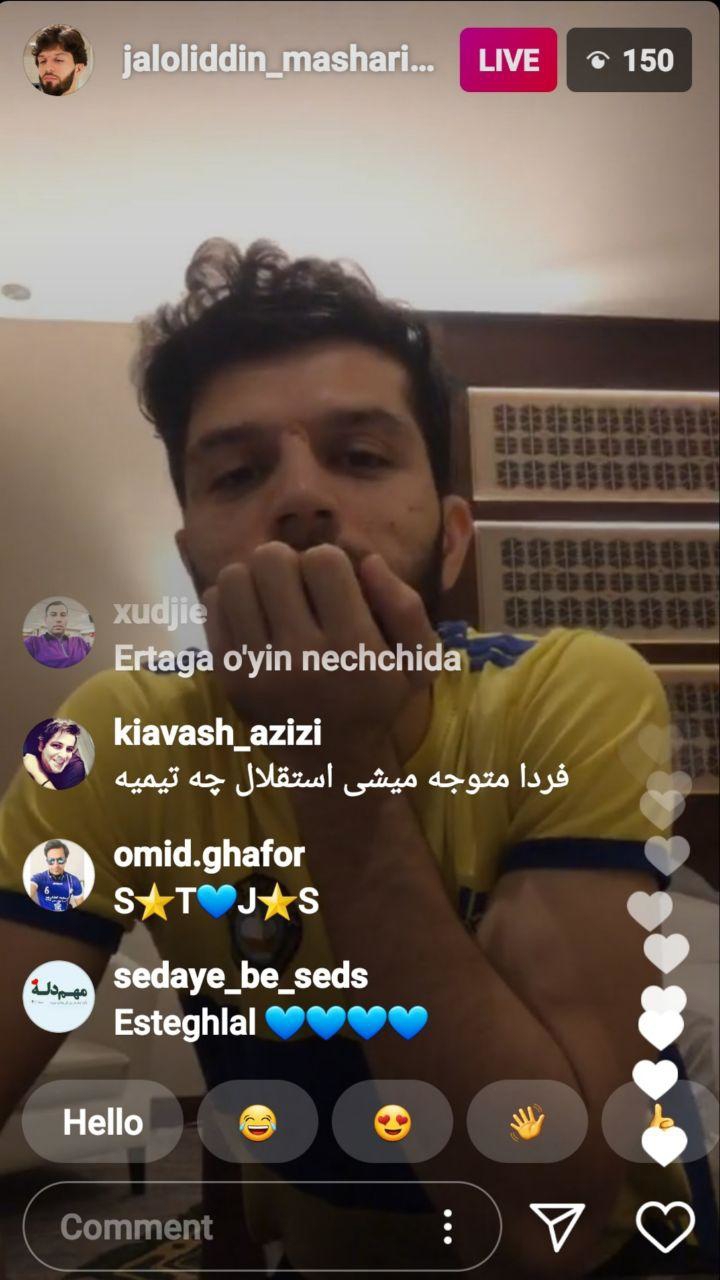
Task: Send the laughing emoji reaction
Action: (x=258, y=1122)
